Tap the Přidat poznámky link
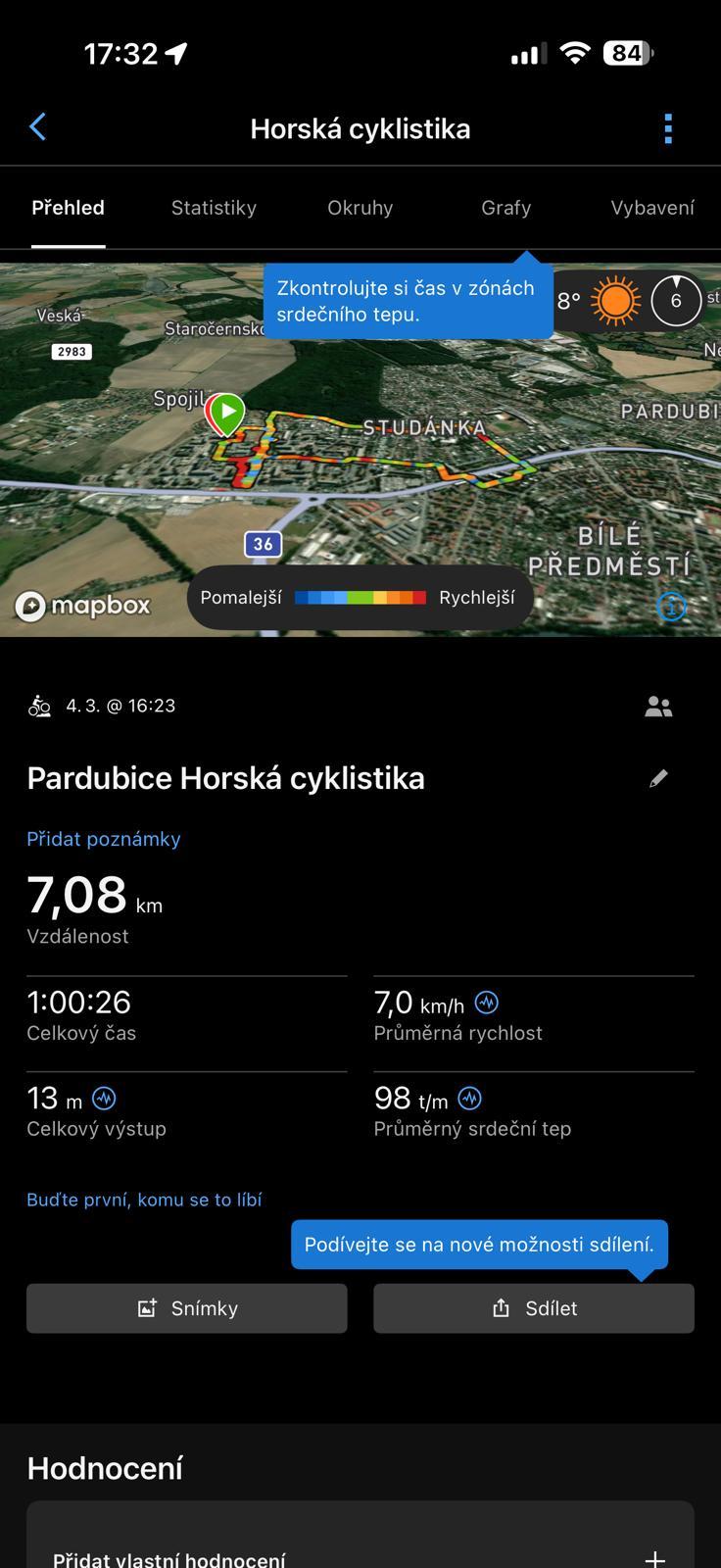Screen dimensions: 721x1568 click(104, 839)
